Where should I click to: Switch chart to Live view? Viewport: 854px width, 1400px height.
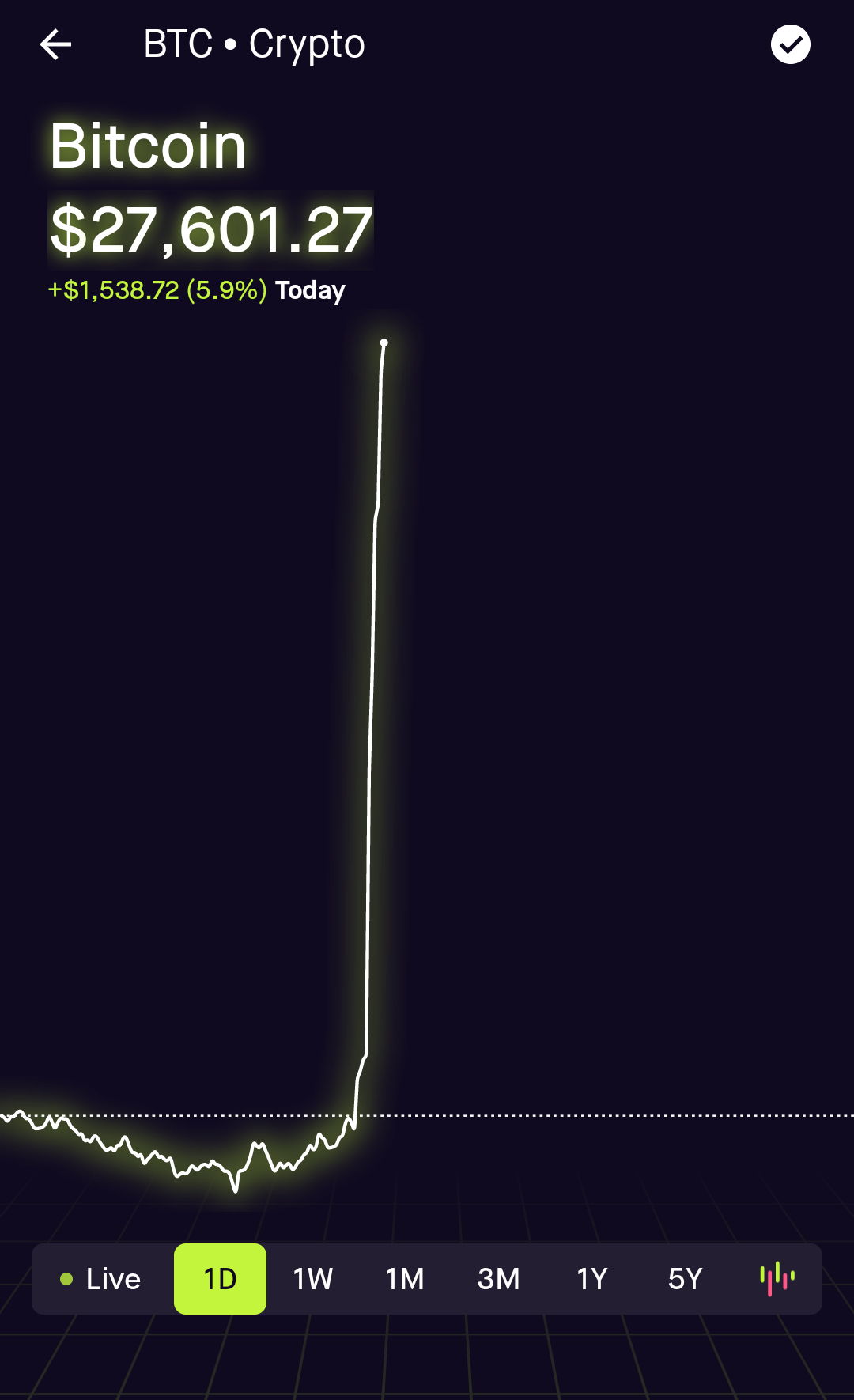101,1279
